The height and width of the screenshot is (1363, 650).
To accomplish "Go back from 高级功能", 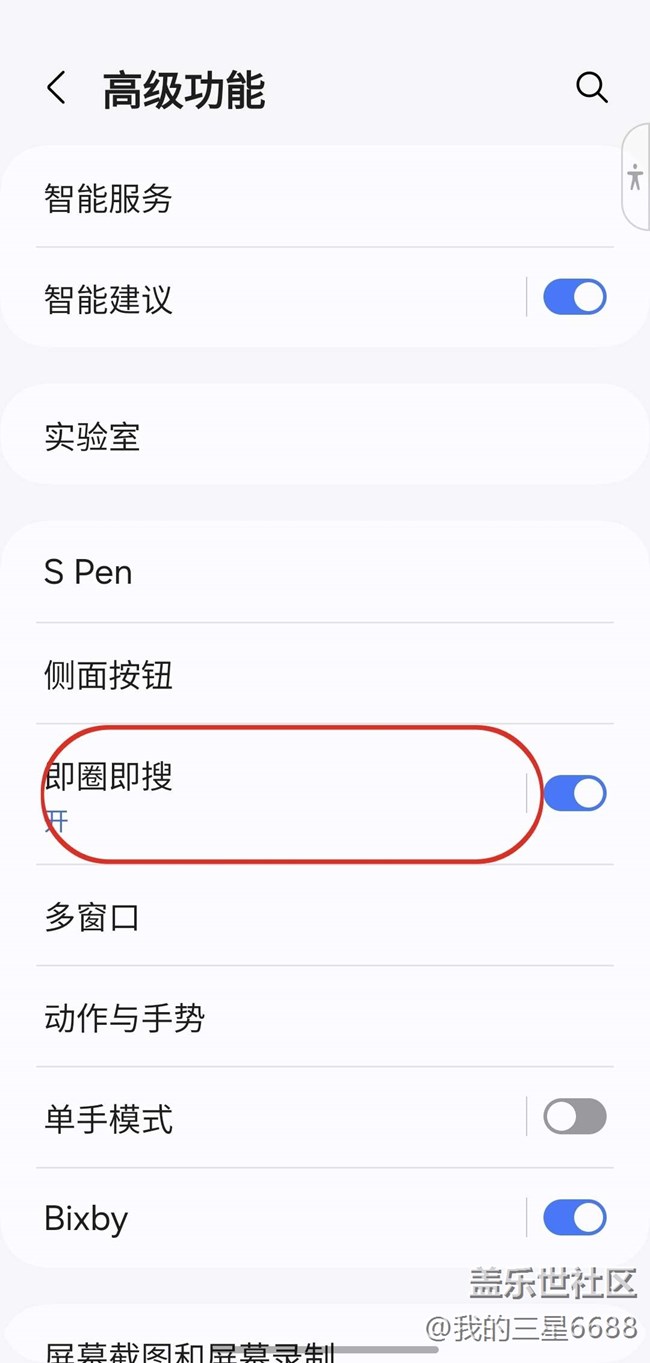I will (57, 89).
